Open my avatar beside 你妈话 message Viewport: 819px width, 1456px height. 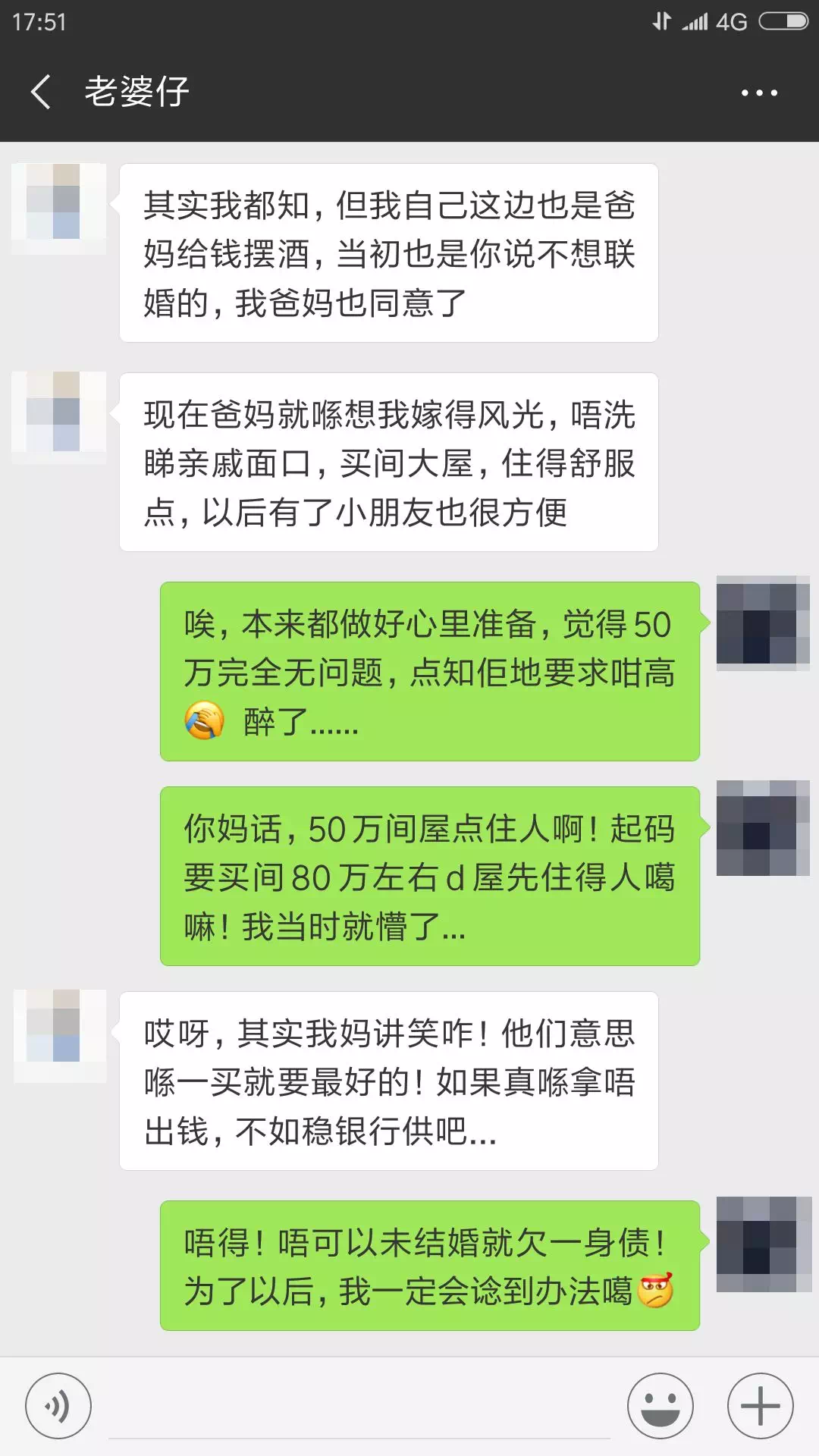763,828
